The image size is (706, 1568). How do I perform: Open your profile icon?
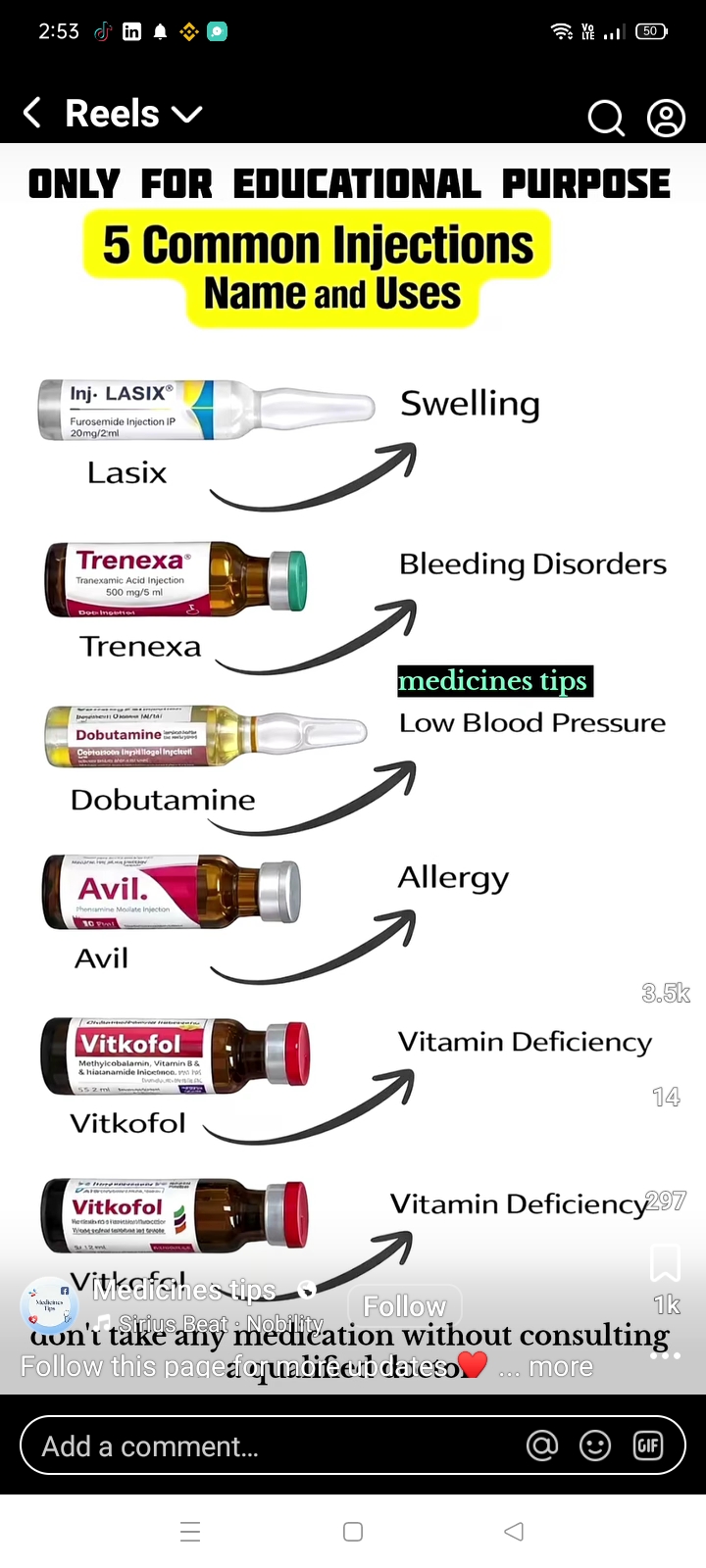point(666,118)
